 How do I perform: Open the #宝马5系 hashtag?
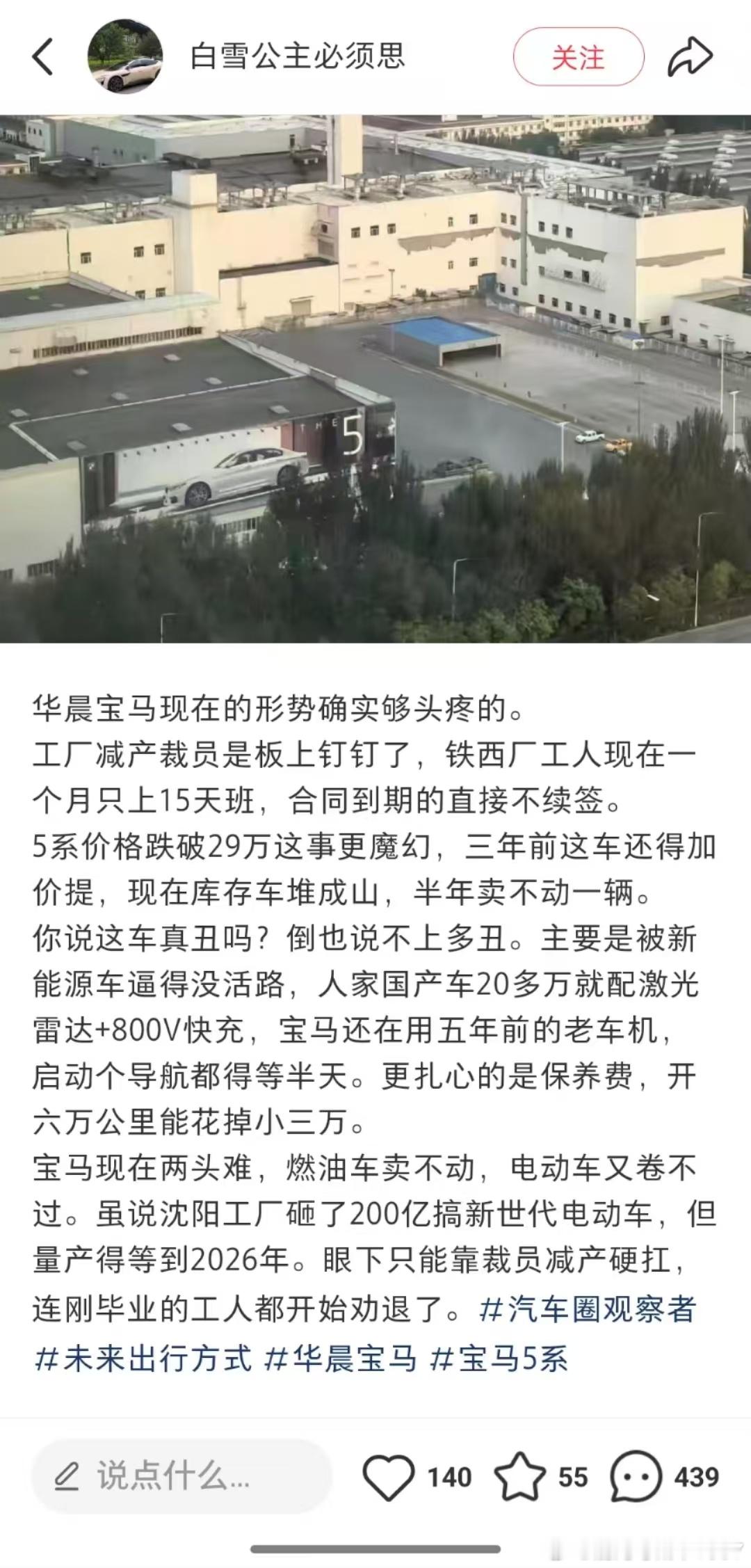(499, 1357)
